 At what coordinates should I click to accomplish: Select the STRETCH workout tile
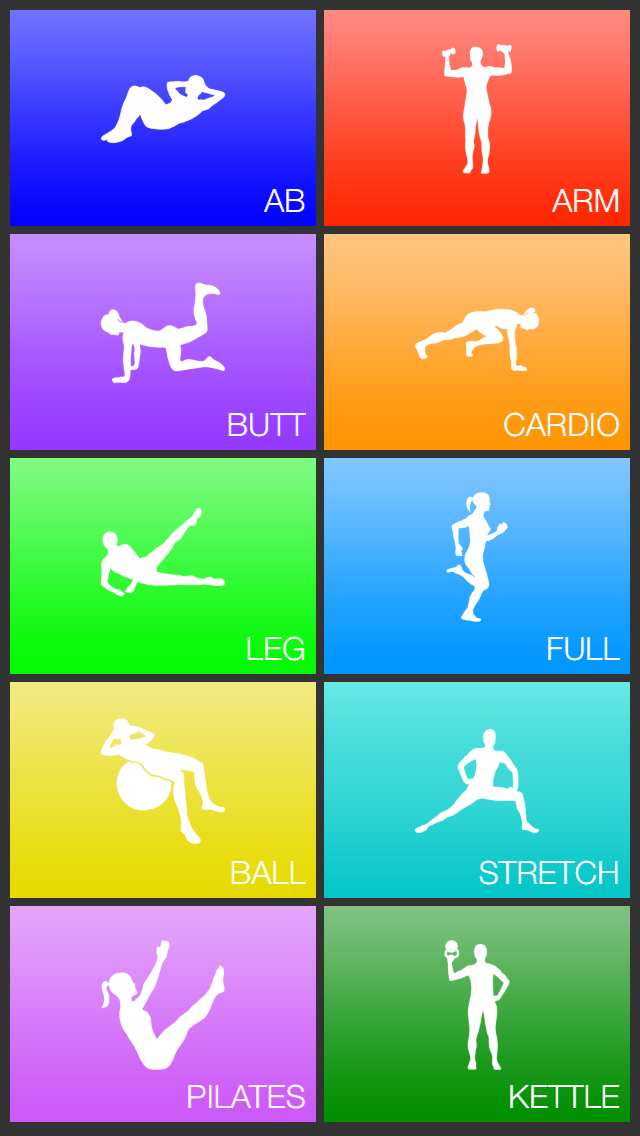pyautogui.click(x=477, y=790)
